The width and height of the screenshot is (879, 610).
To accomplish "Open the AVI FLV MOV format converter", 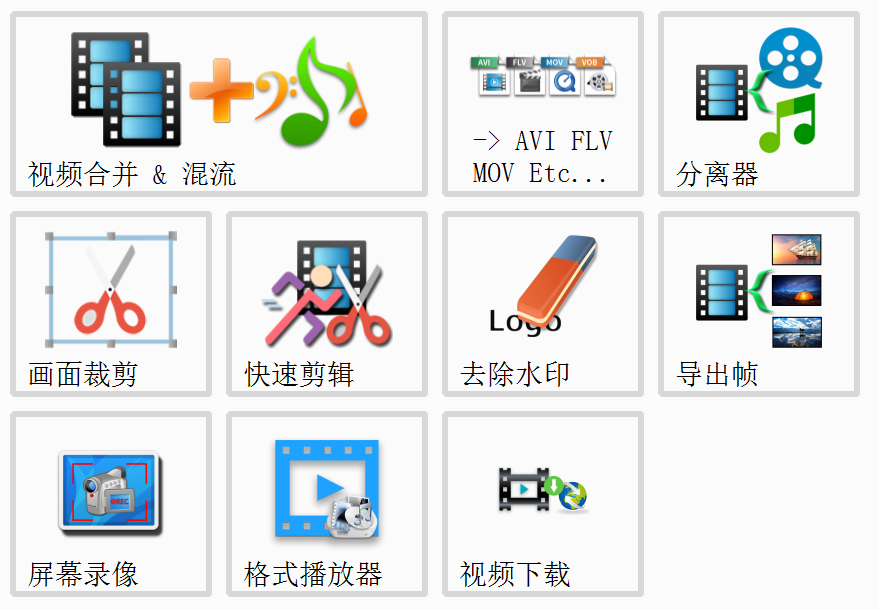I will coord(542,104).
